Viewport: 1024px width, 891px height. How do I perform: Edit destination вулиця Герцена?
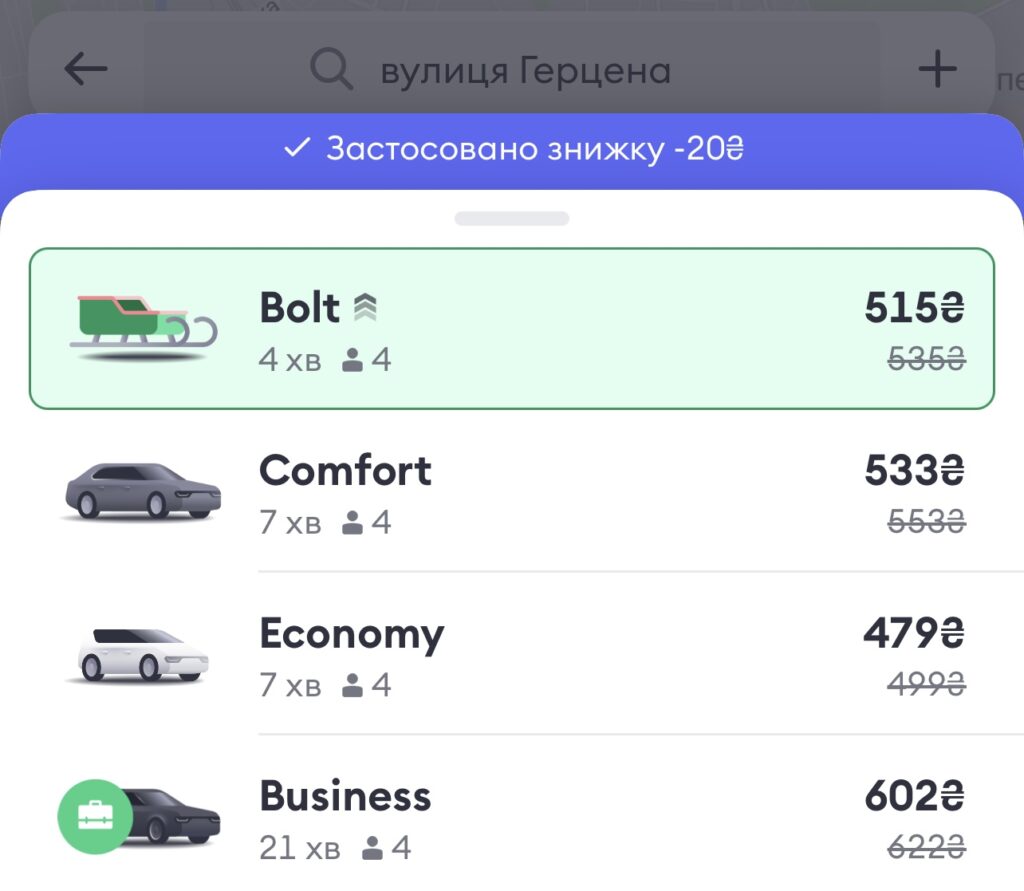524,71
